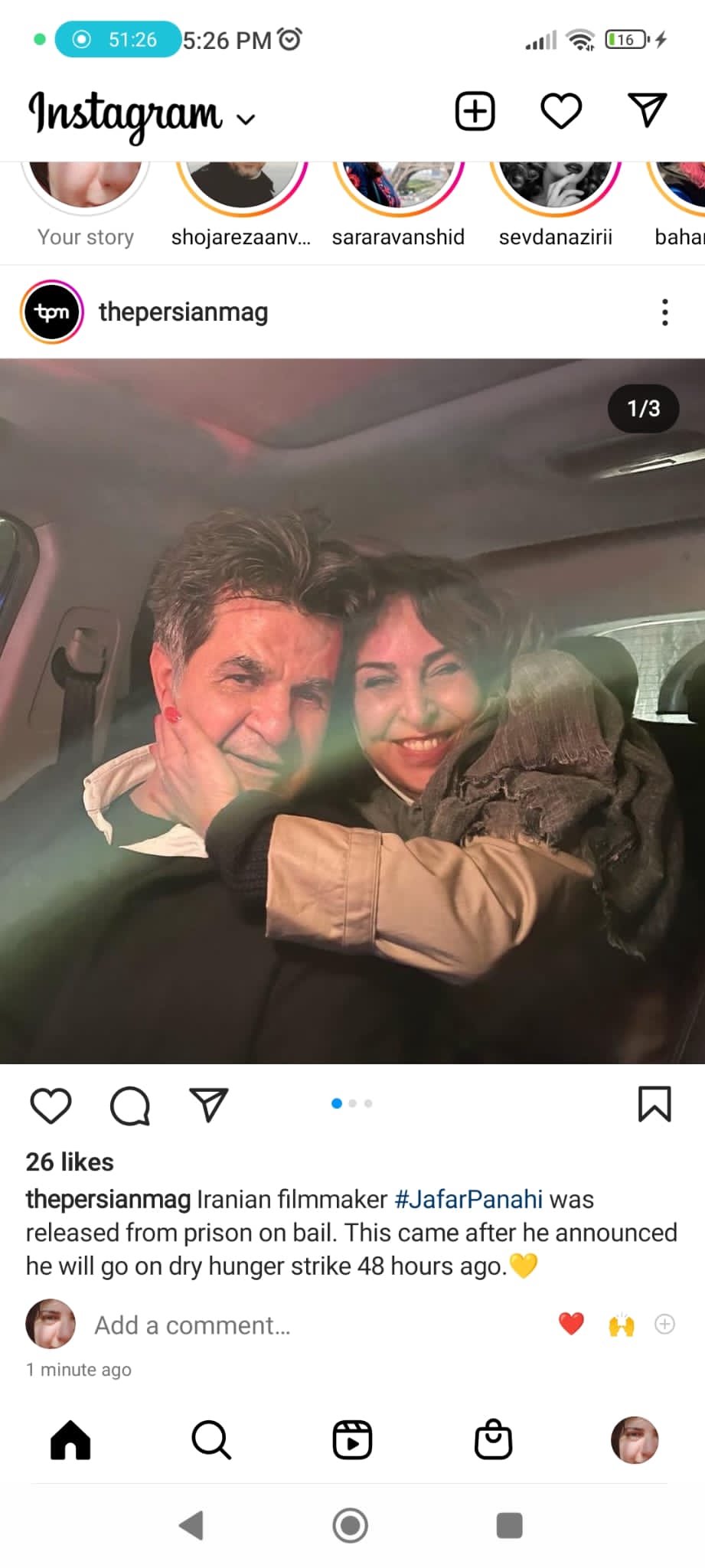Go back with system back button
This screenshot has width=705, height=1568.
pos(191,1525)
